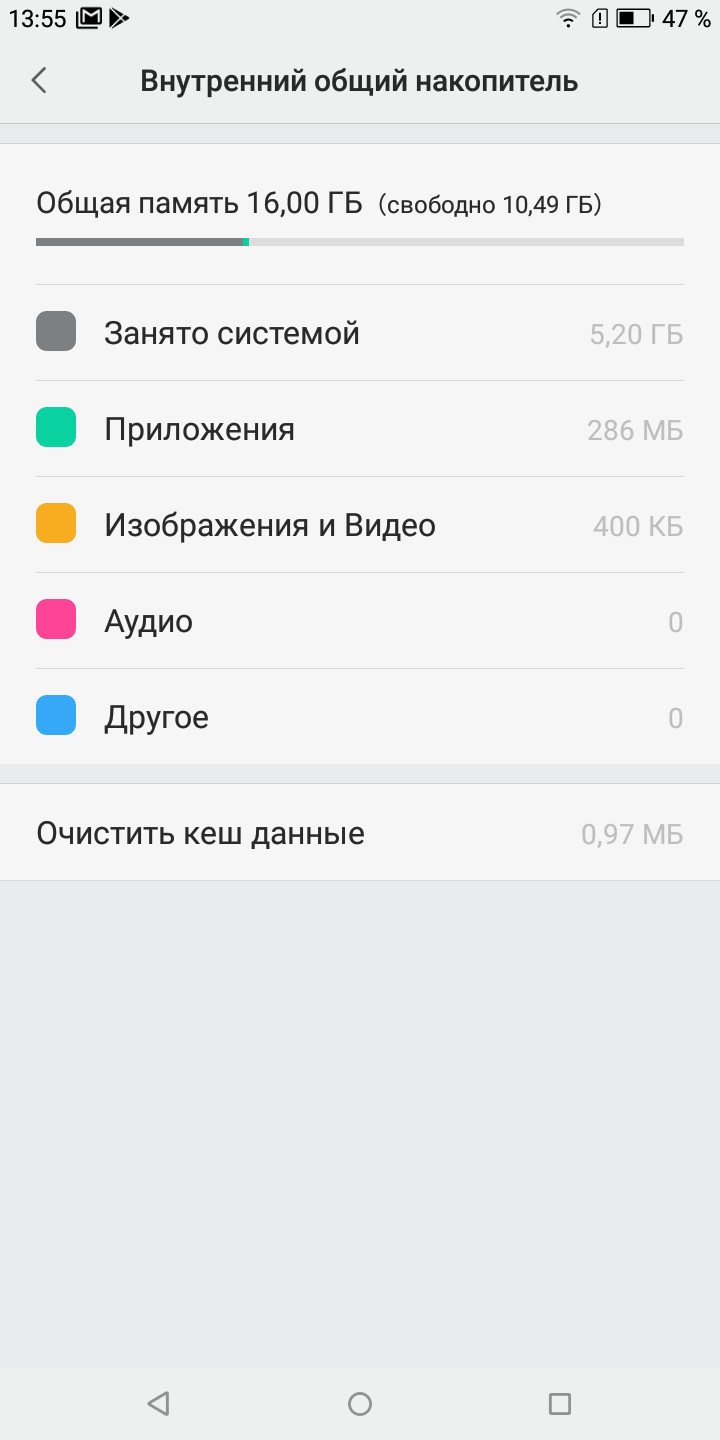Open the Приложения storage row
The width and height of the screenshot is (720, 1440).
click(x=360, y=429)
